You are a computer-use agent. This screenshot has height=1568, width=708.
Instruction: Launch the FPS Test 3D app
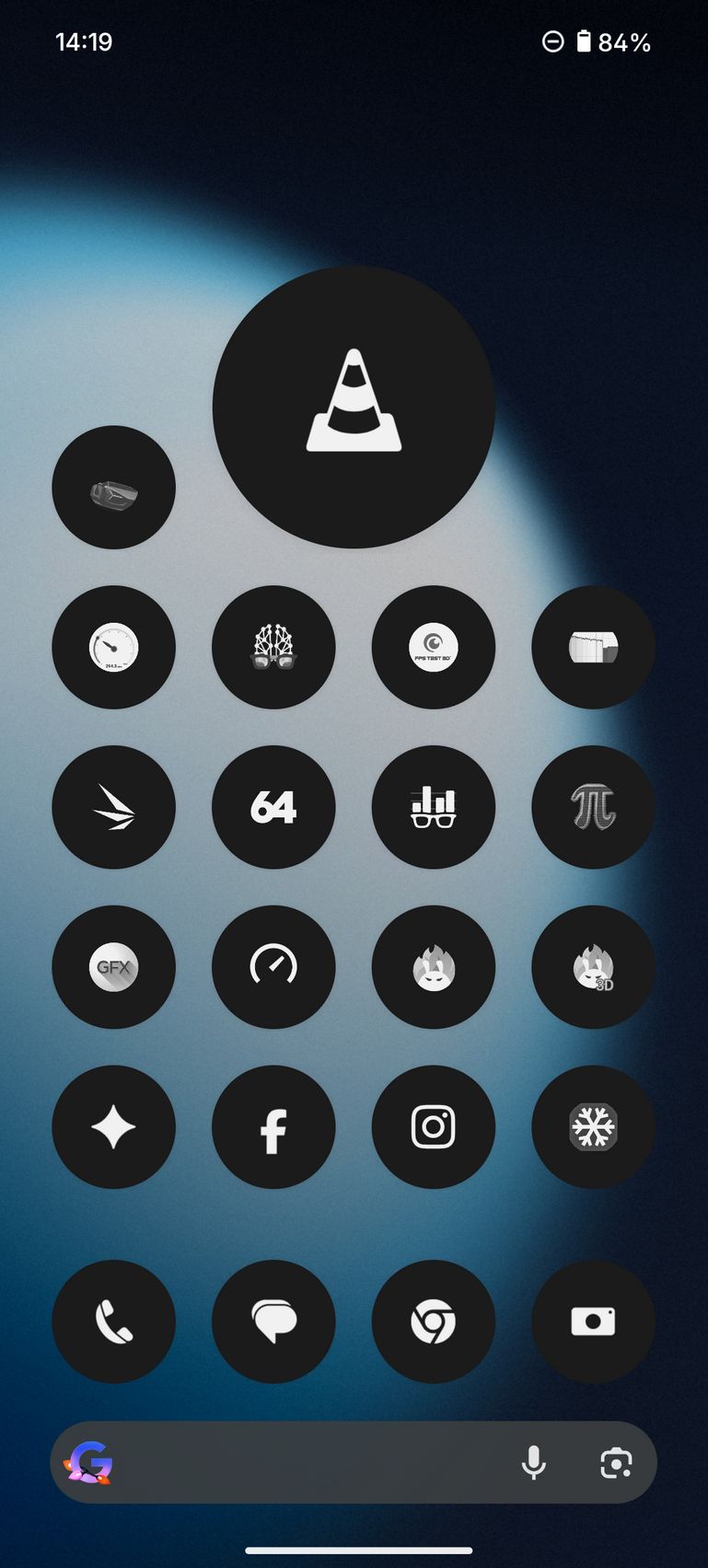[434, 647]
